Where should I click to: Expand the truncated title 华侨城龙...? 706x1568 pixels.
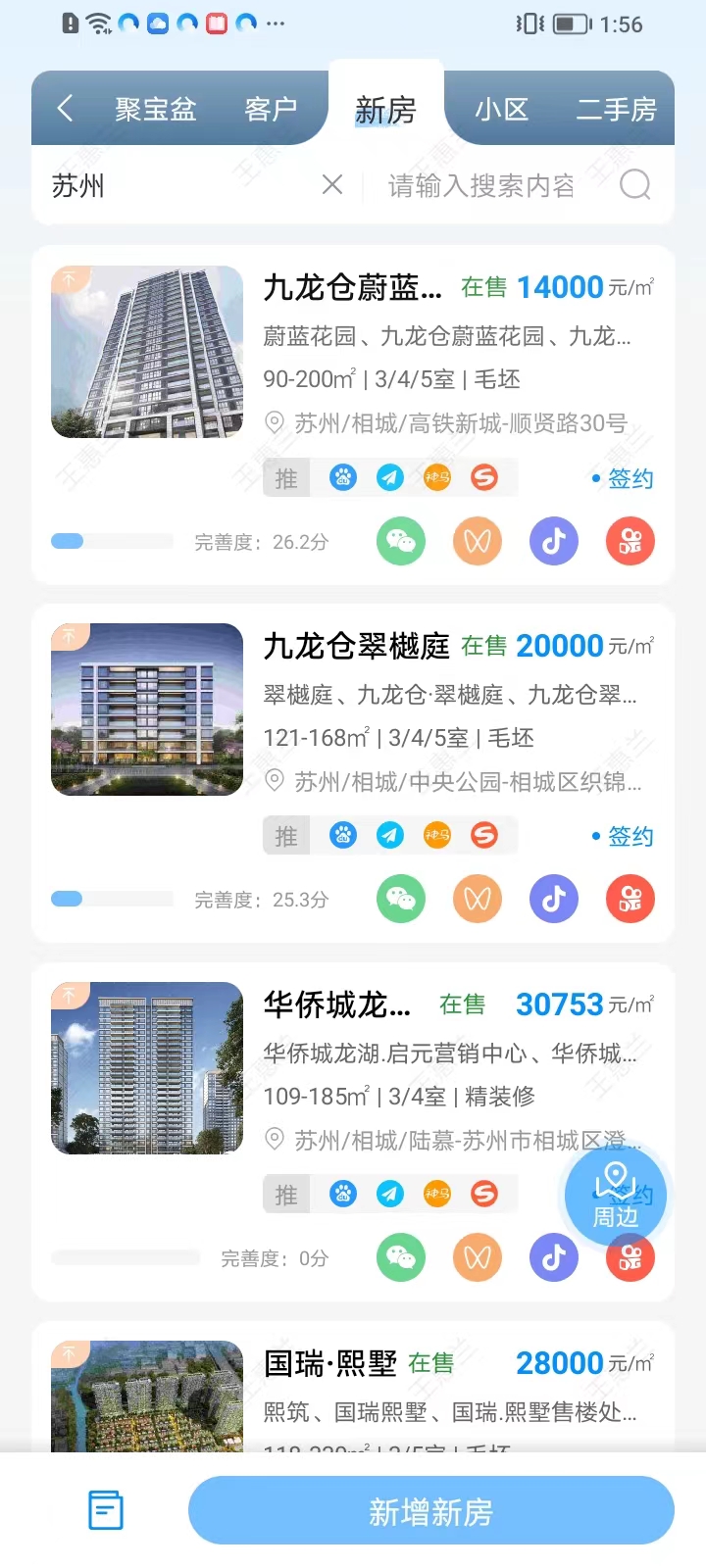coord(337,1004)
